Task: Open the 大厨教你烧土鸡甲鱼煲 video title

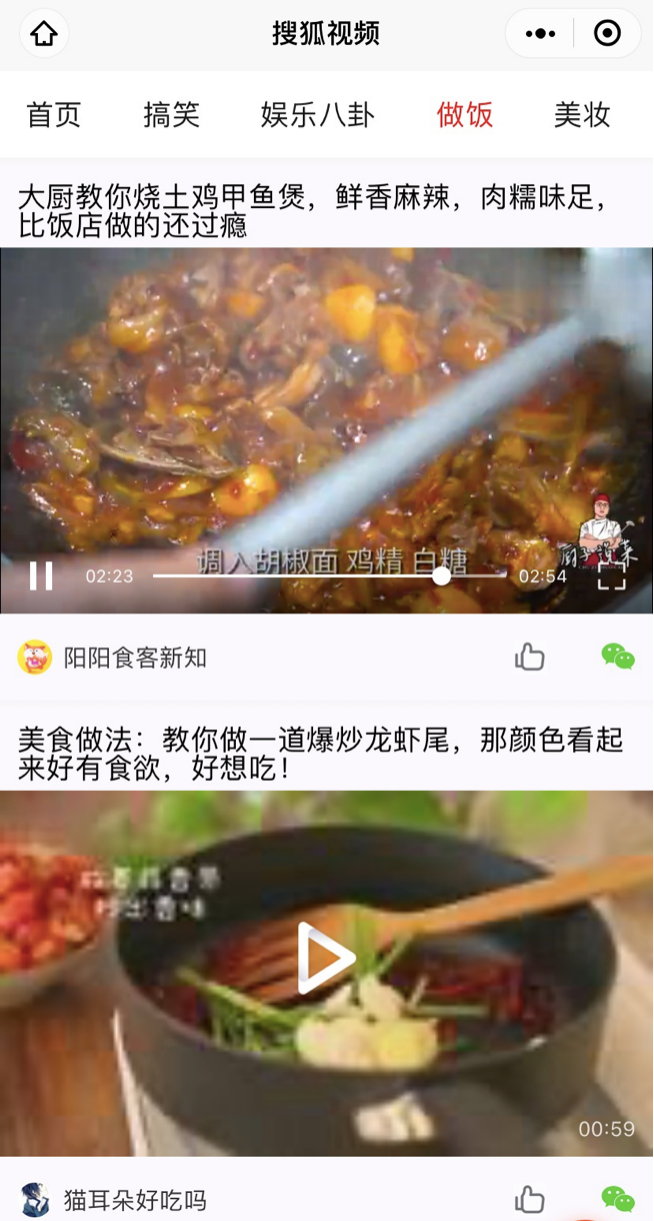Action: (x=312, y=212)
